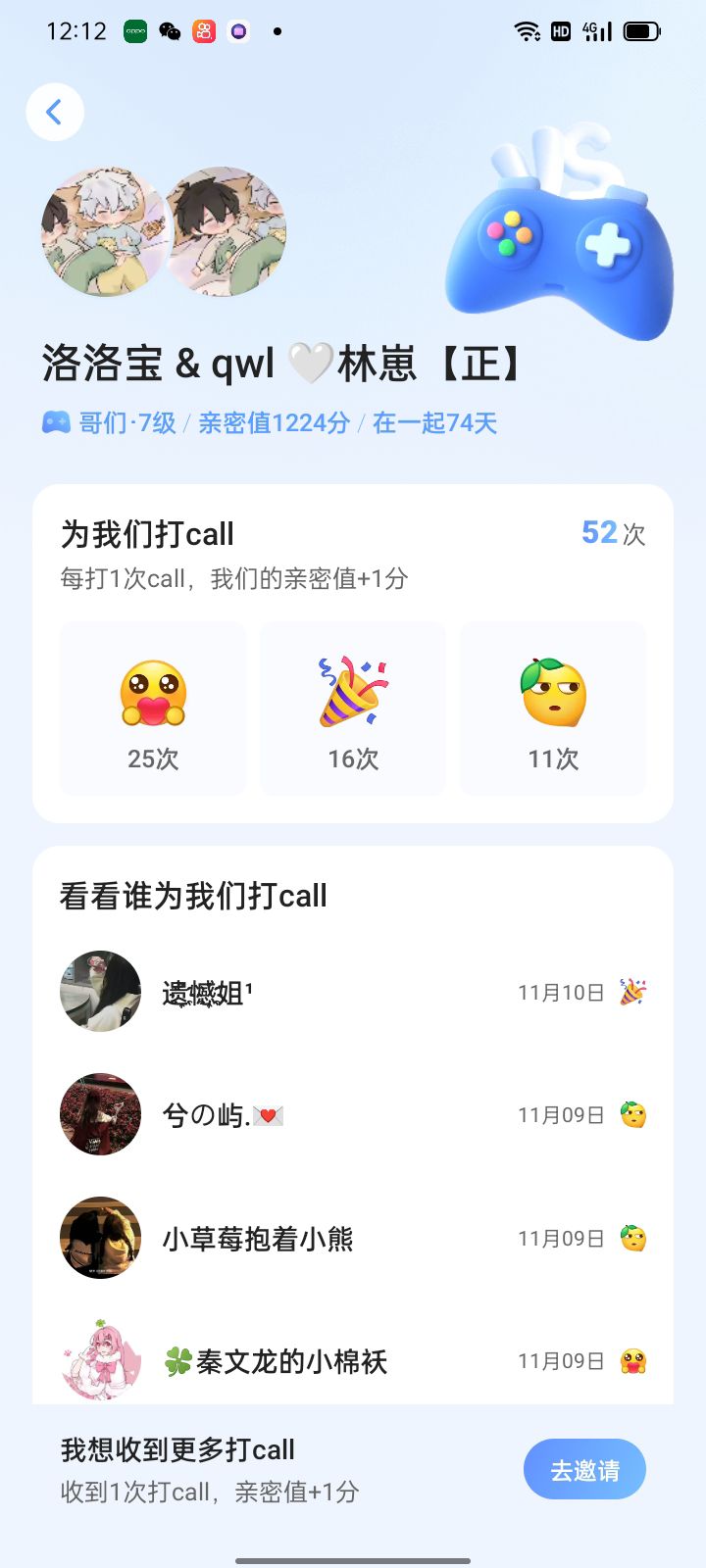
Task: Send a lemon-face emoji call
Action: click(553, 708)
